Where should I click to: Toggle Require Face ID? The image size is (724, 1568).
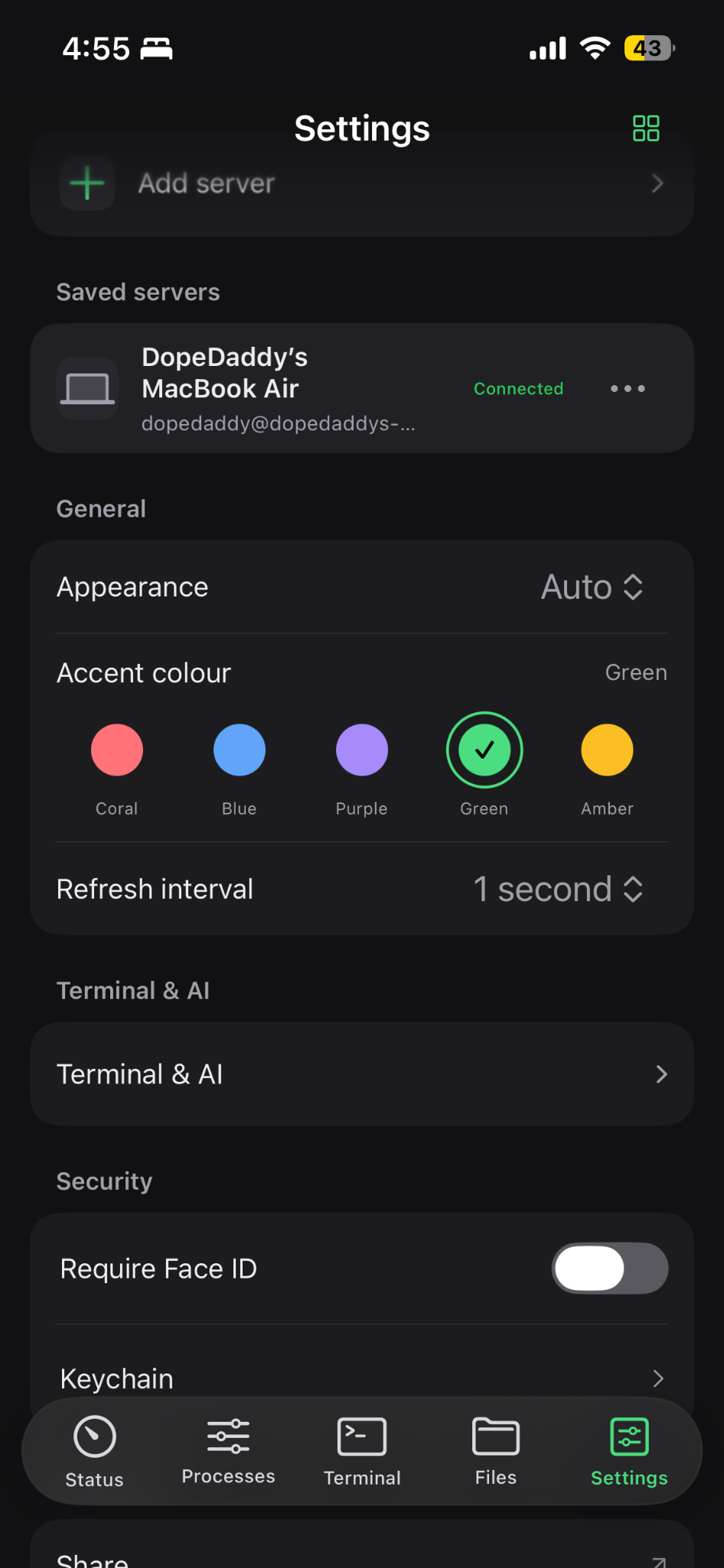(x=610, y=1269)
